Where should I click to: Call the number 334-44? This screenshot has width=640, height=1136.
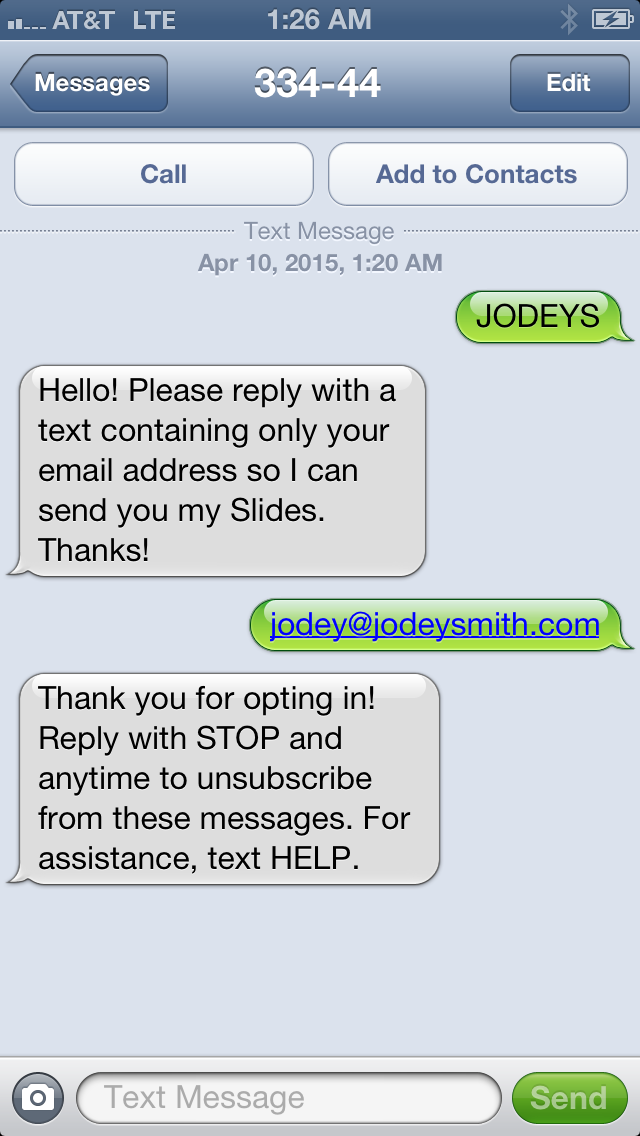[163, 174]
